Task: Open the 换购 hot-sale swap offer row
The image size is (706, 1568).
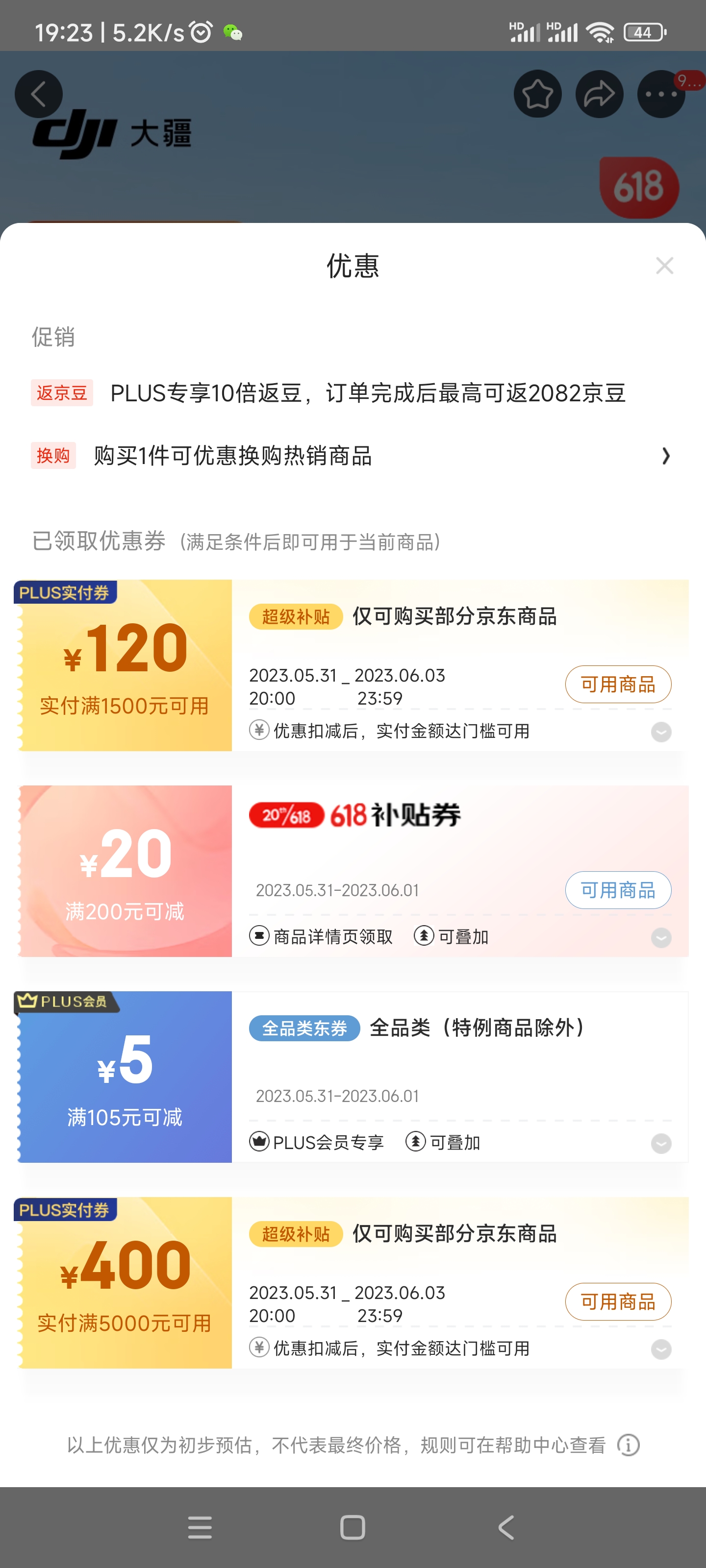Action: point(353,456)
